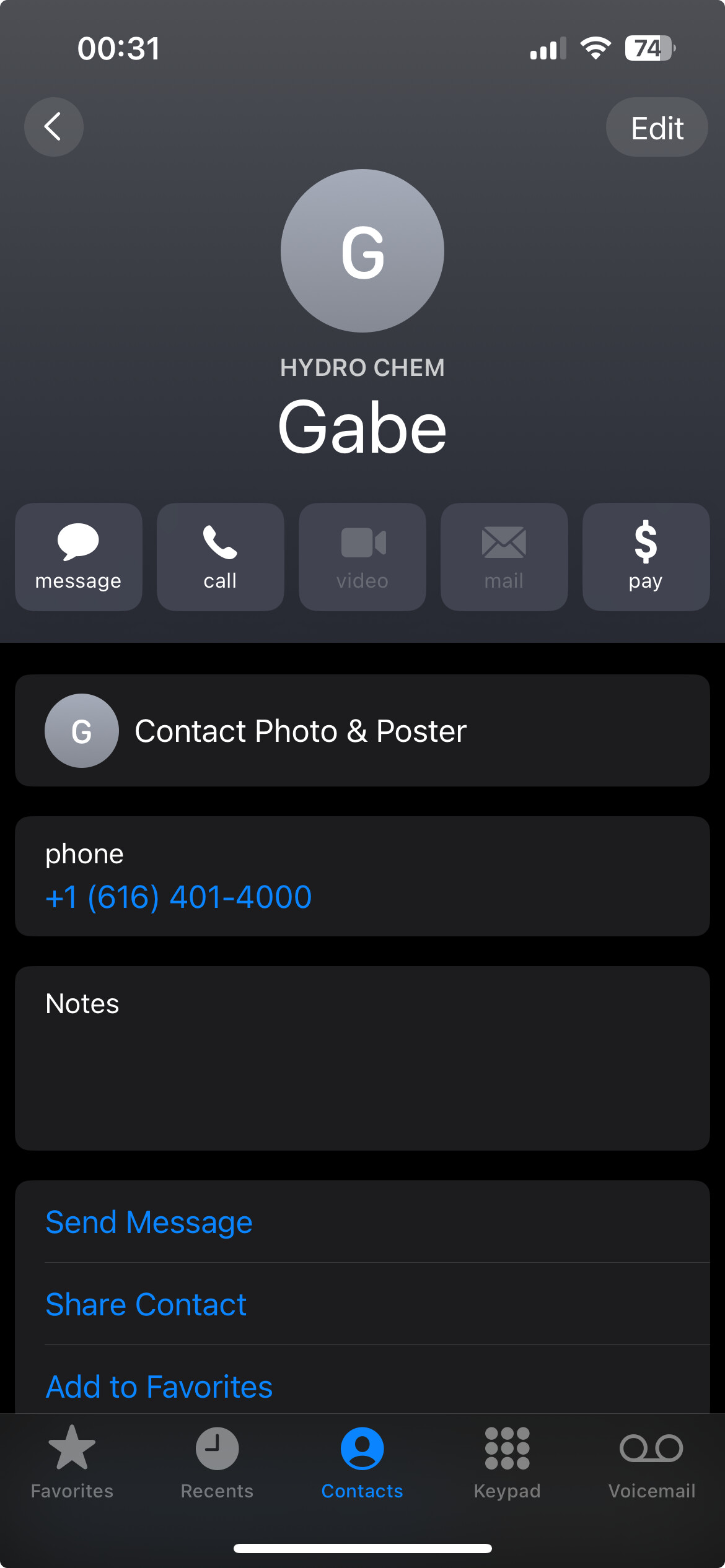The height and width of the screenshot is (1568, 725).
Task: Open the Voicemail tab
Action: tap(651, 1461)
